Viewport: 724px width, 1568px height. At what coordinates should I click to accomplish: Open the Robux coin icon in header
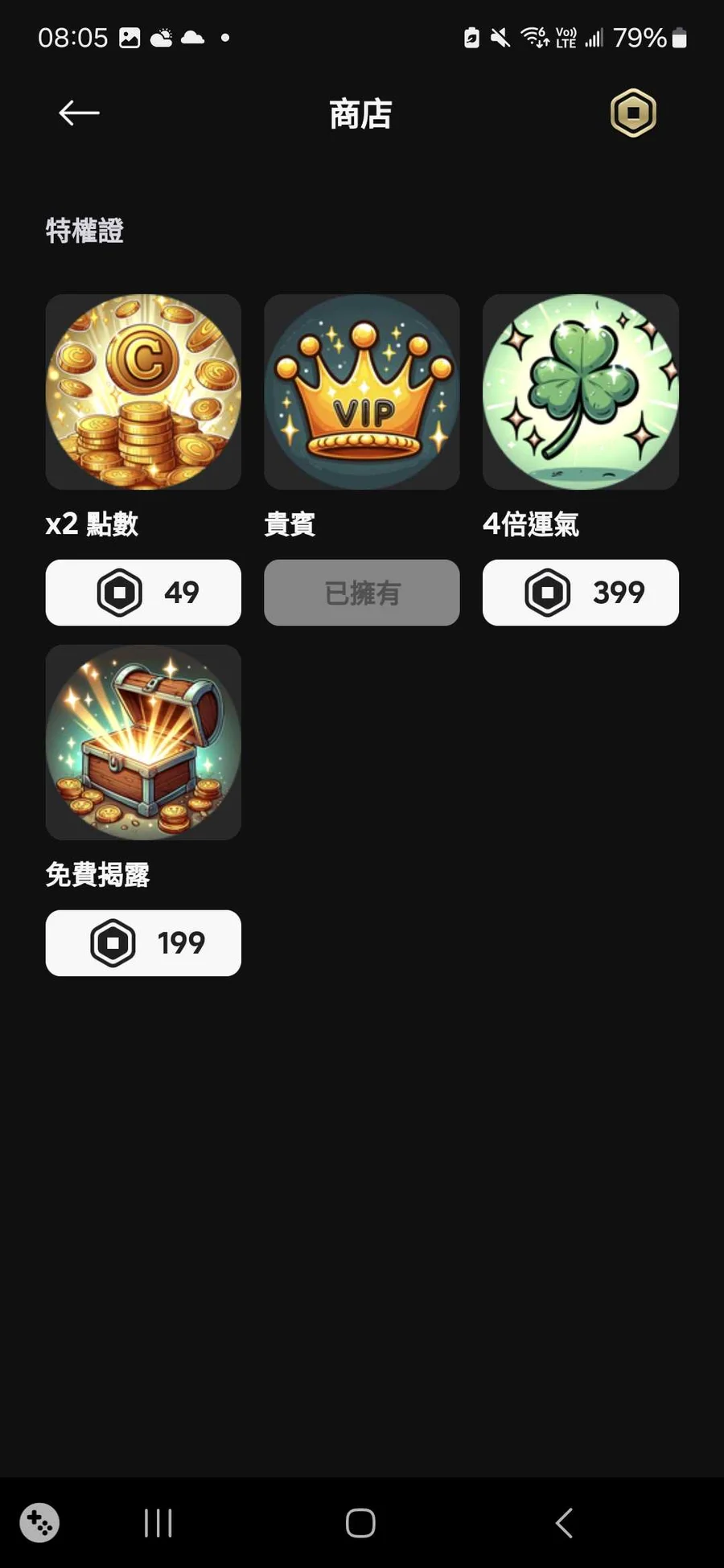[x=633, y=113]
